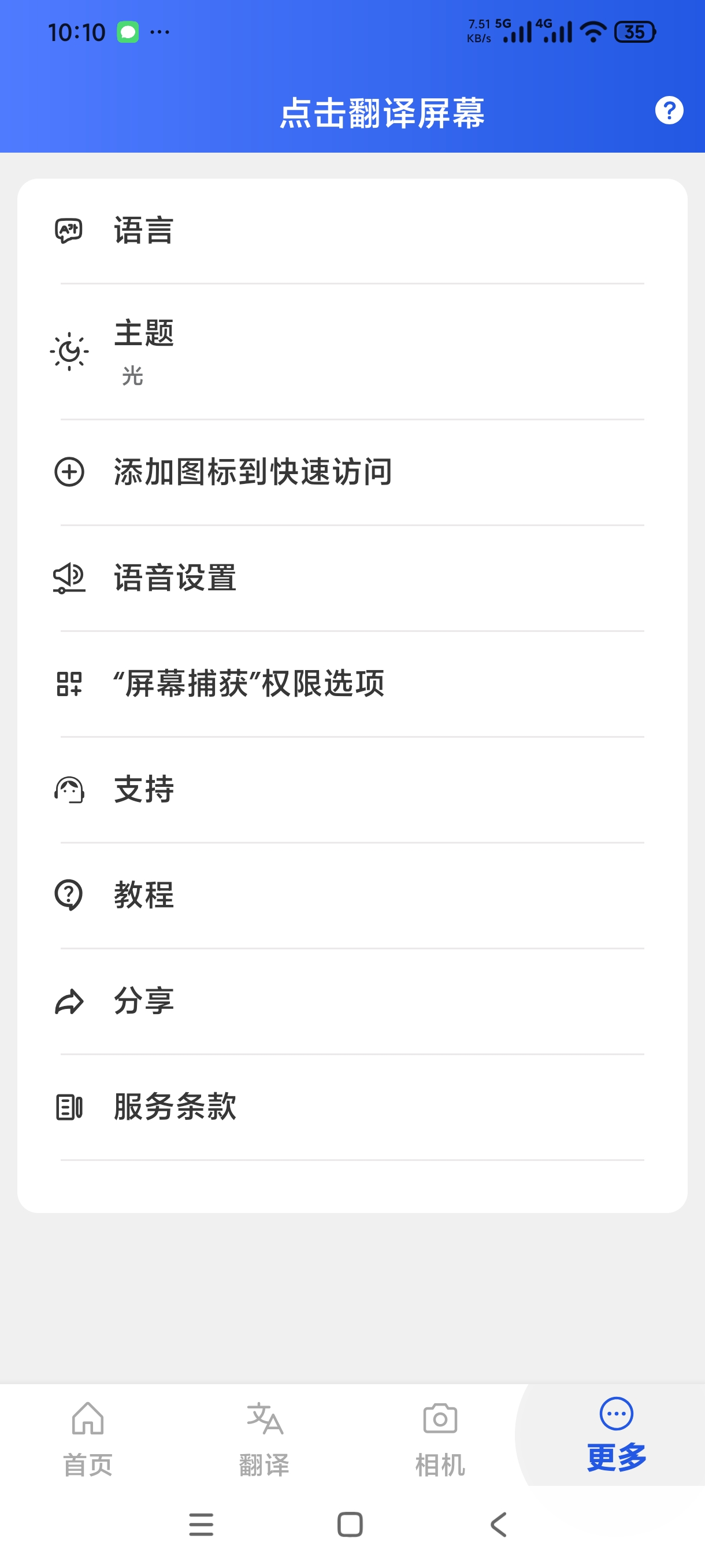705x1568 pixels.
Task: Go to the 相机 camera tab
Action: tap(440, 1439)
